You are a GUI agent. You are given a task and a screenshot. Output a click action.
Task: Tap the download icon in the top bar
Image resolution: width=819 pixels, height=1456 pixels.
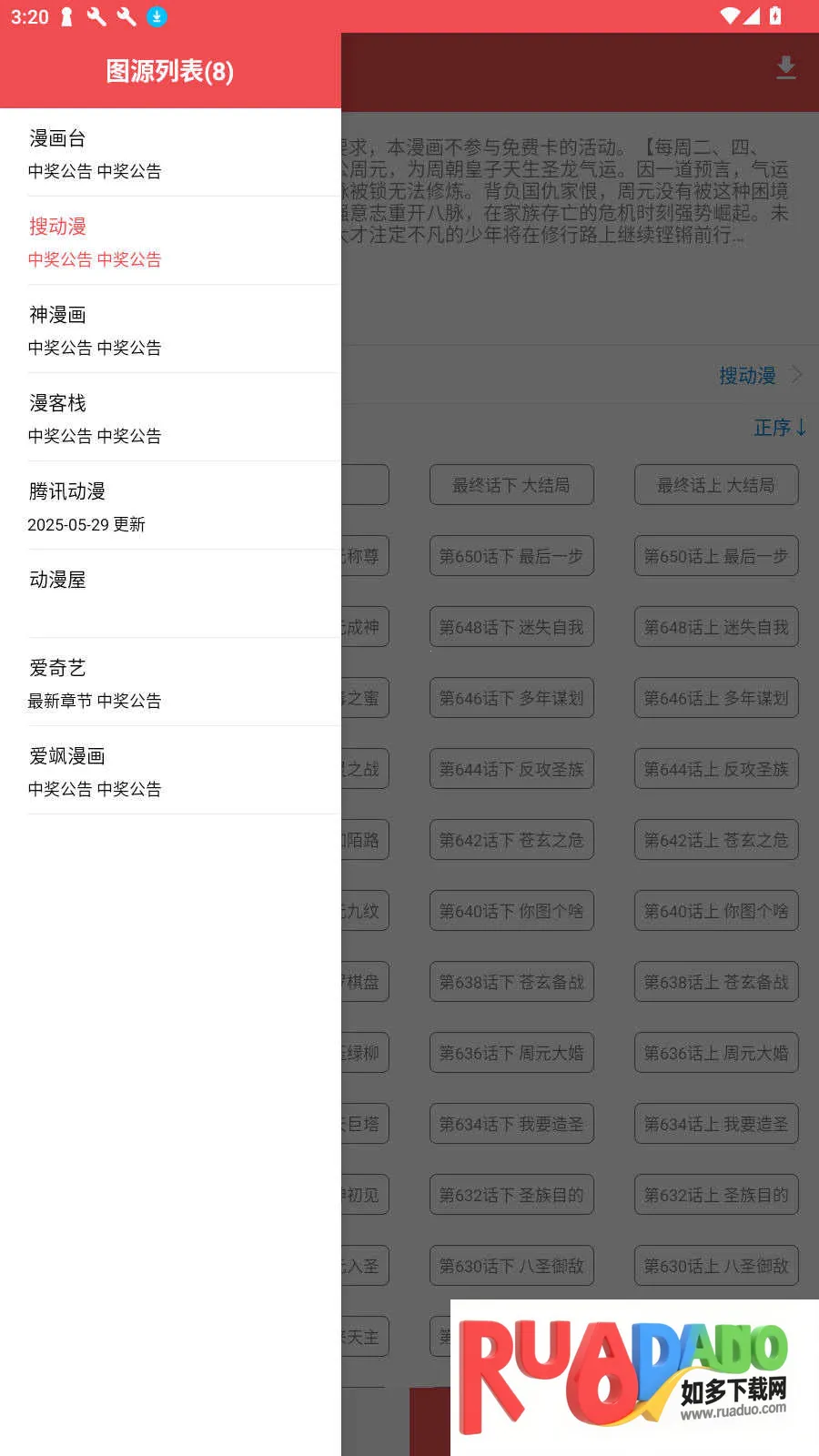785,67
